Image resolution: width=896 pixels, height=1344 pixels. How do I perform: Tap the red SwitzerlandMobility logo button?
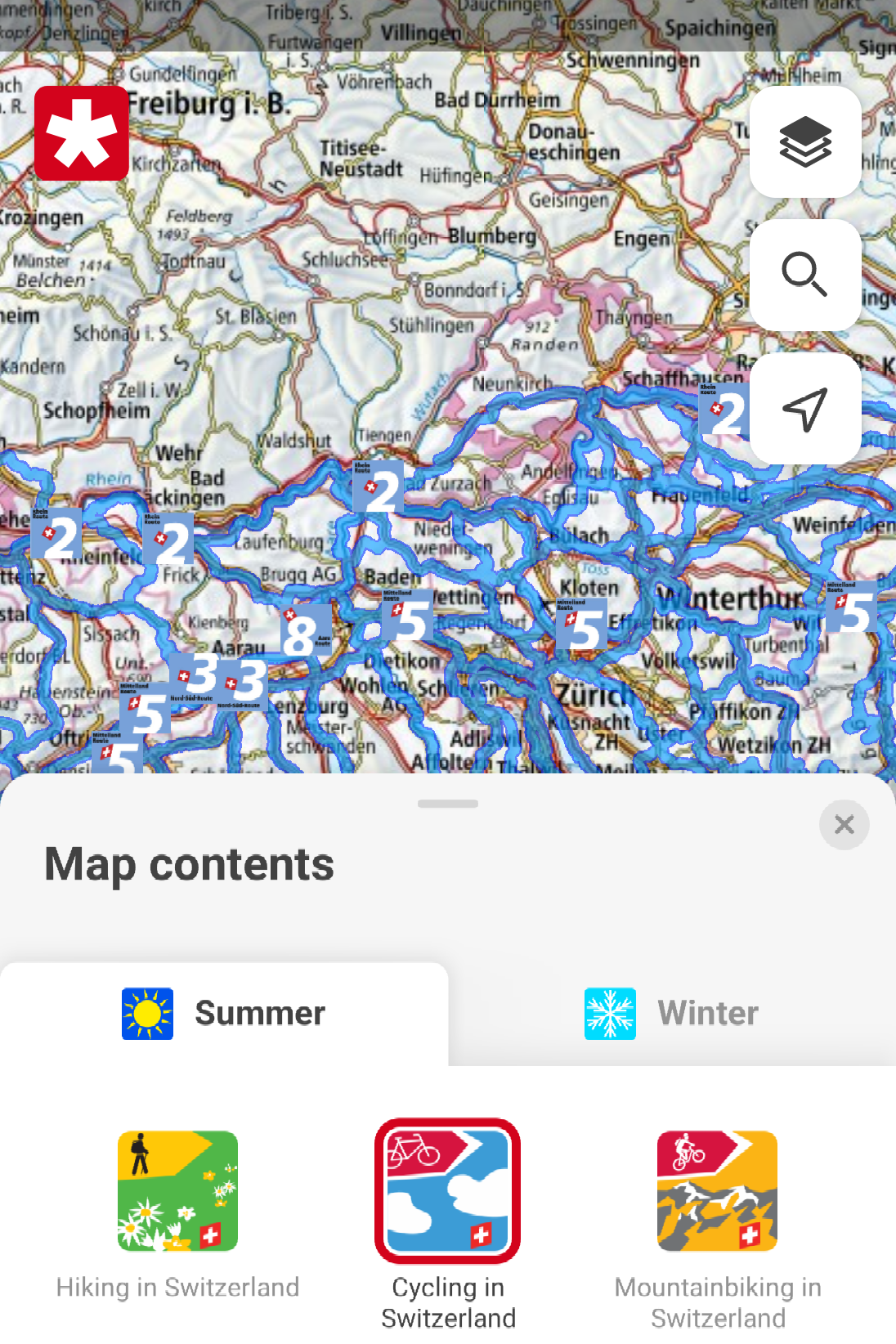(x=82, y=133)
